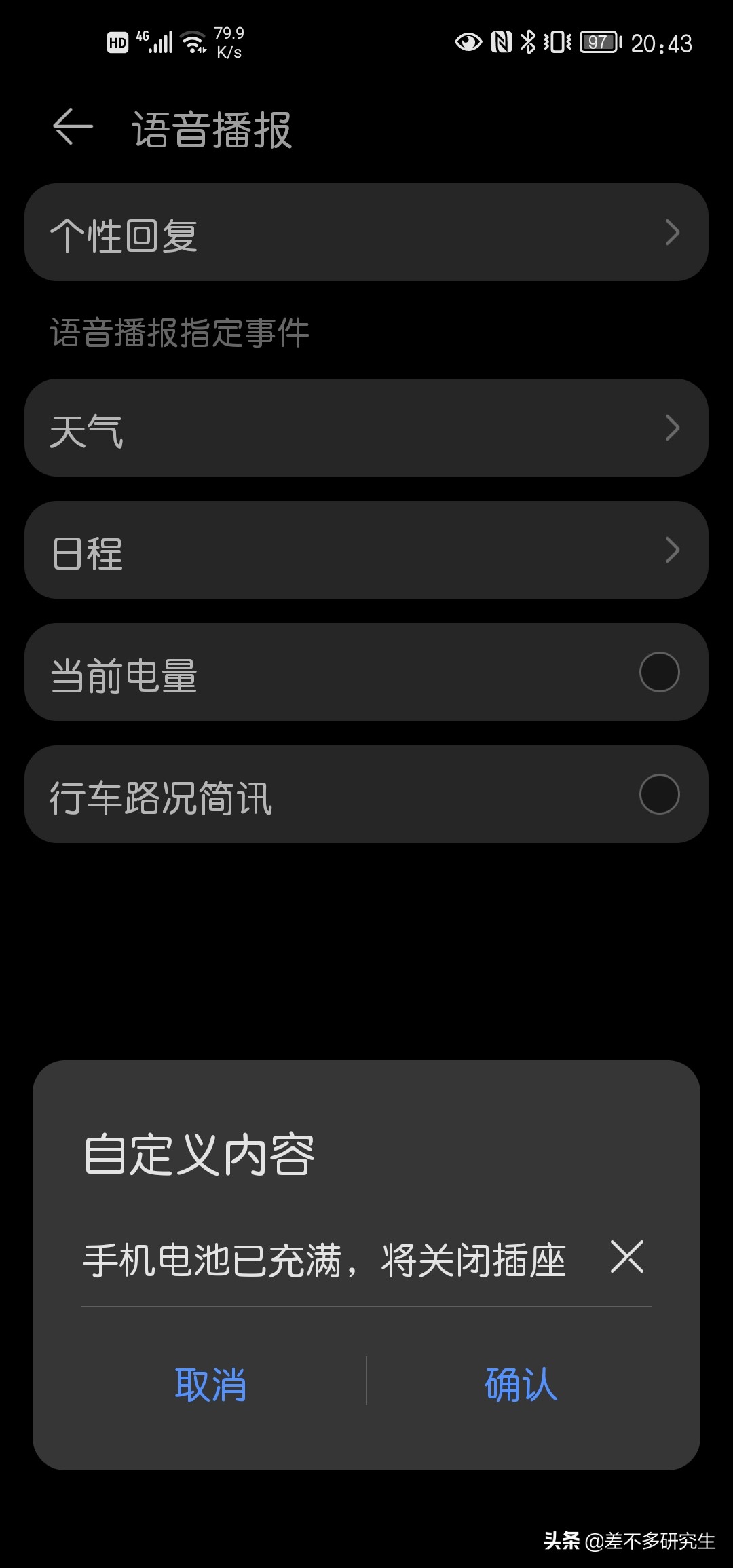Cancel the custom content dialog
This screenshot has height=1568, width=733.
tap(212, 1383)
